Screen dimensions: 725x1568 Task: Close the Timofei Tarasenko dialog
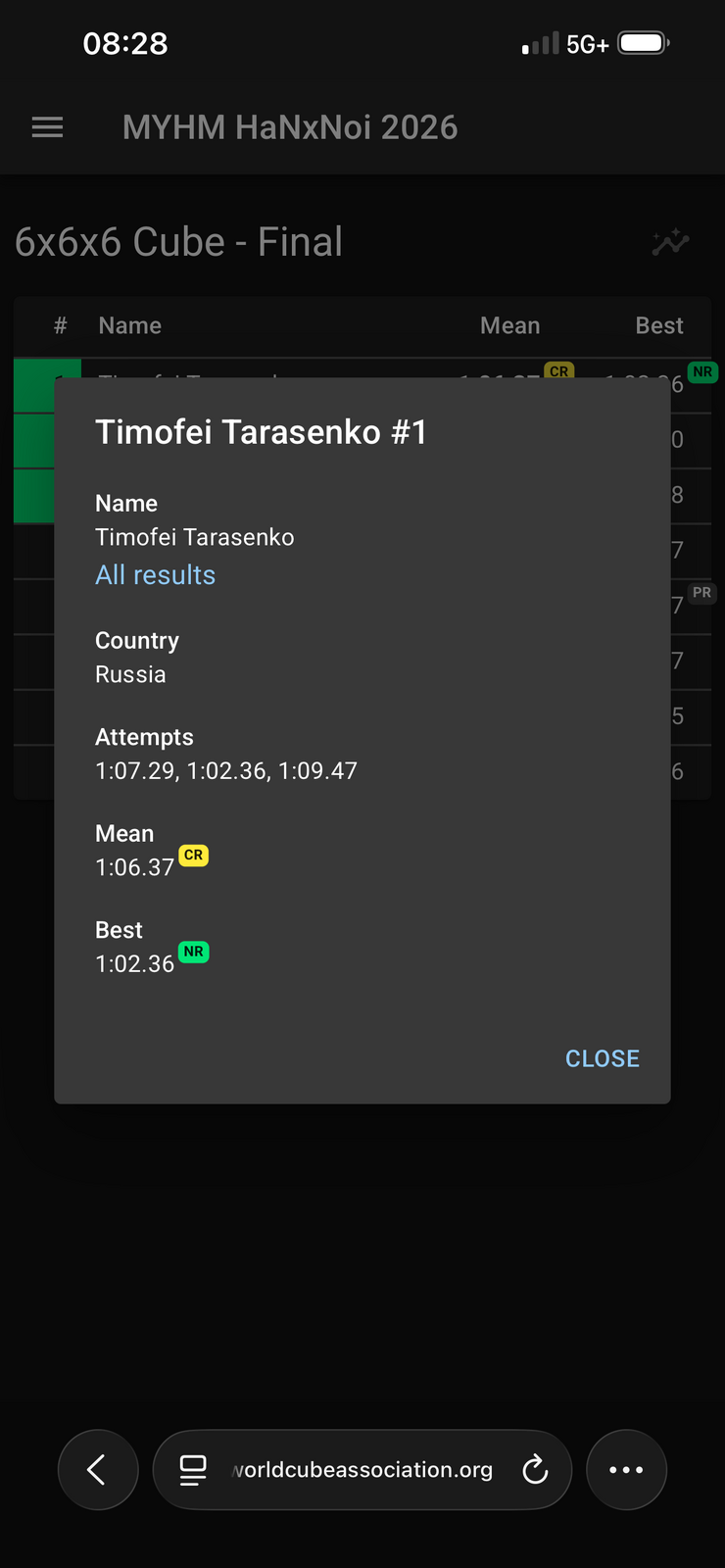(602, 1058)
